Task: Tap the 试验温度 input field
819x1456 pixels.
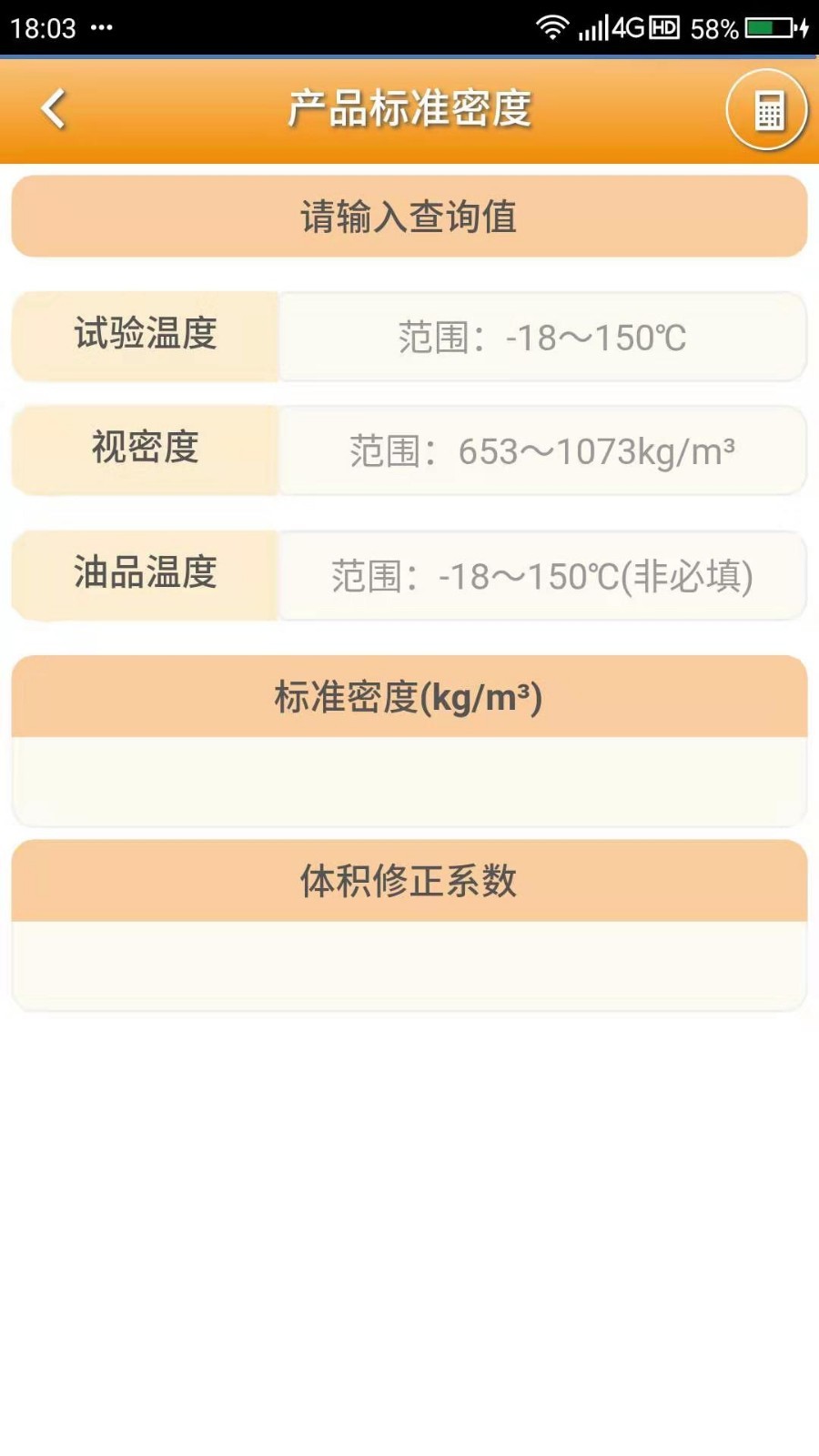Action: [541, 337]
